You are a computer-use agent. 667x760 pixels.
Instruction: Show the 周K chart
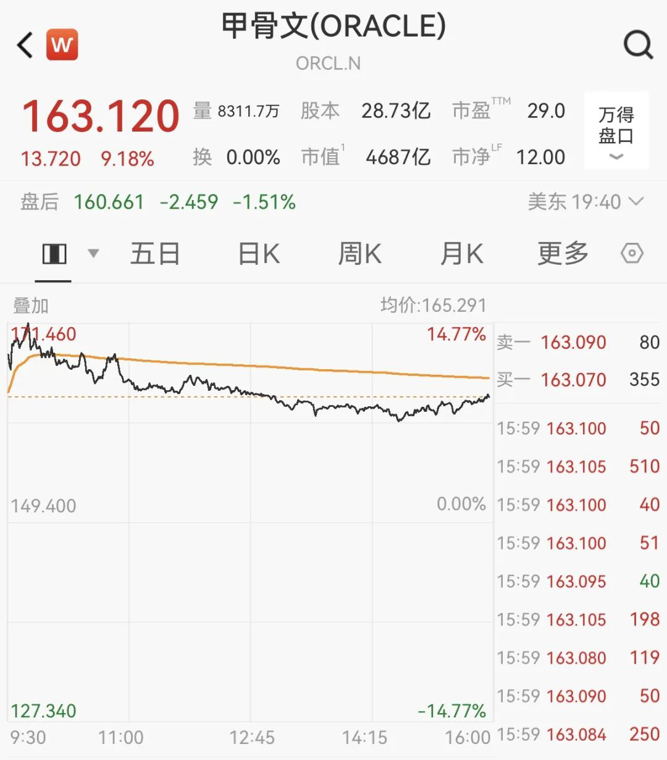(x=359, y=254)
